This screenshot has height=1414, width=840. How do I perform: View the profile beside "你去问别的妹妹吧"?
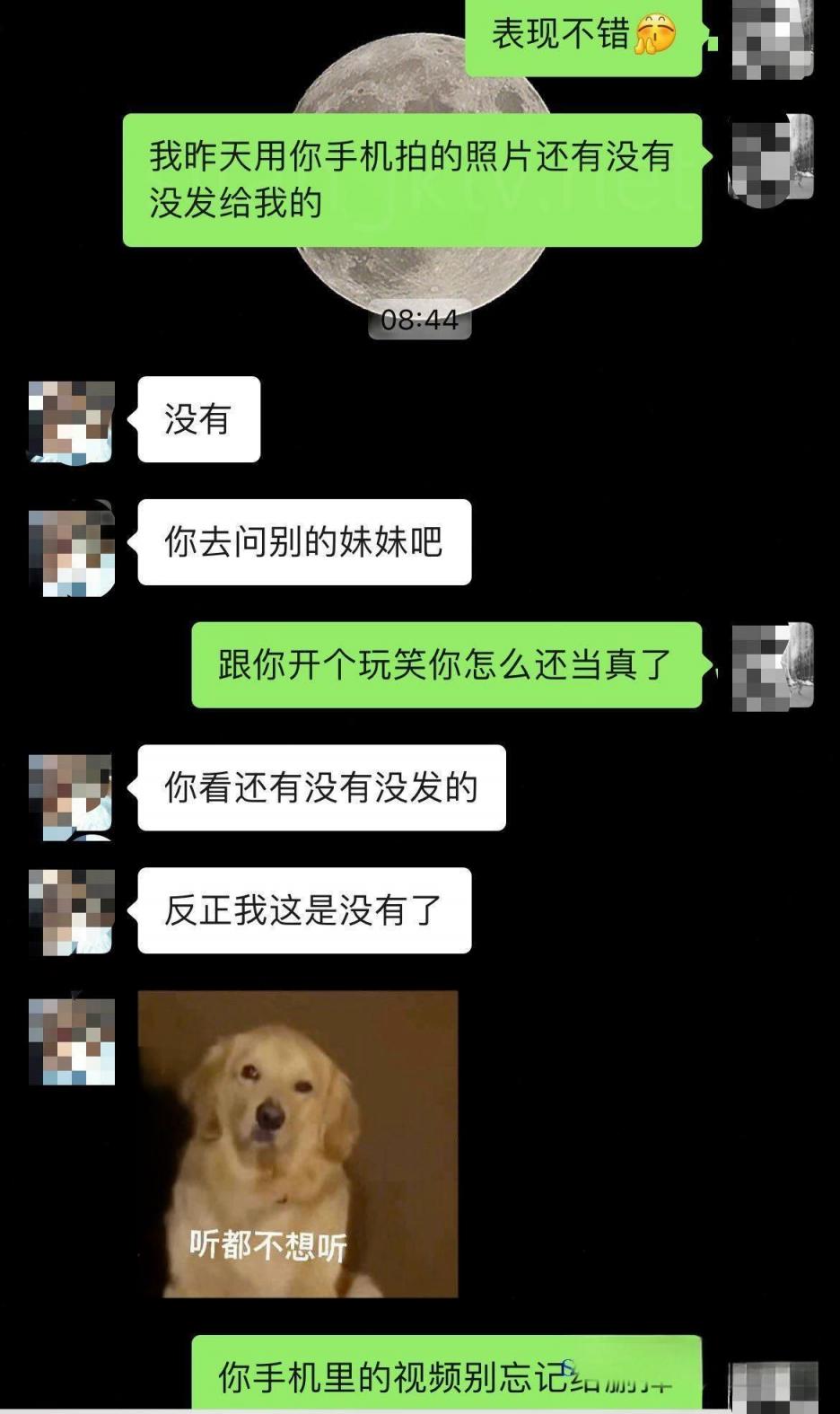pyautogui.click(x=72, y=549)
